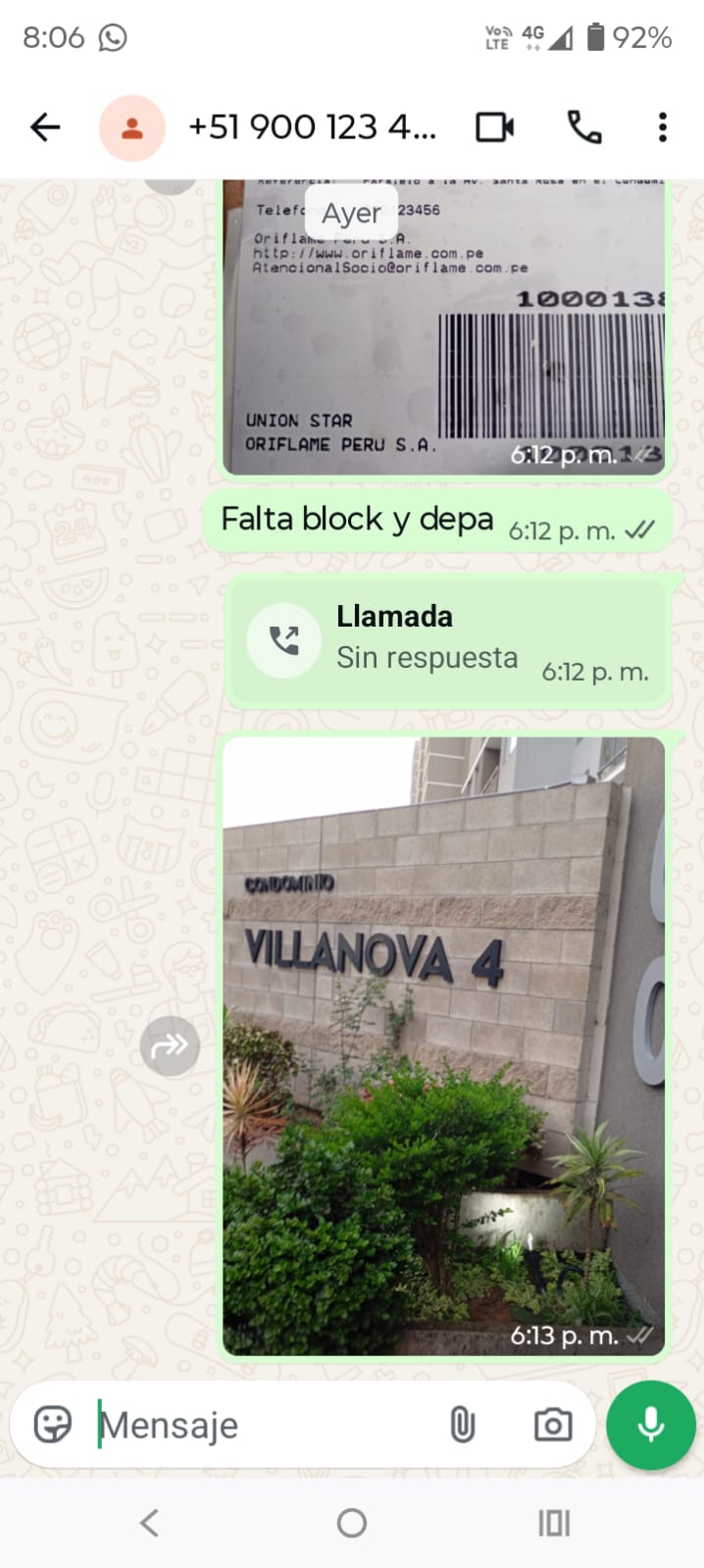Open the three-dot overflow menu

click(663, 127)
